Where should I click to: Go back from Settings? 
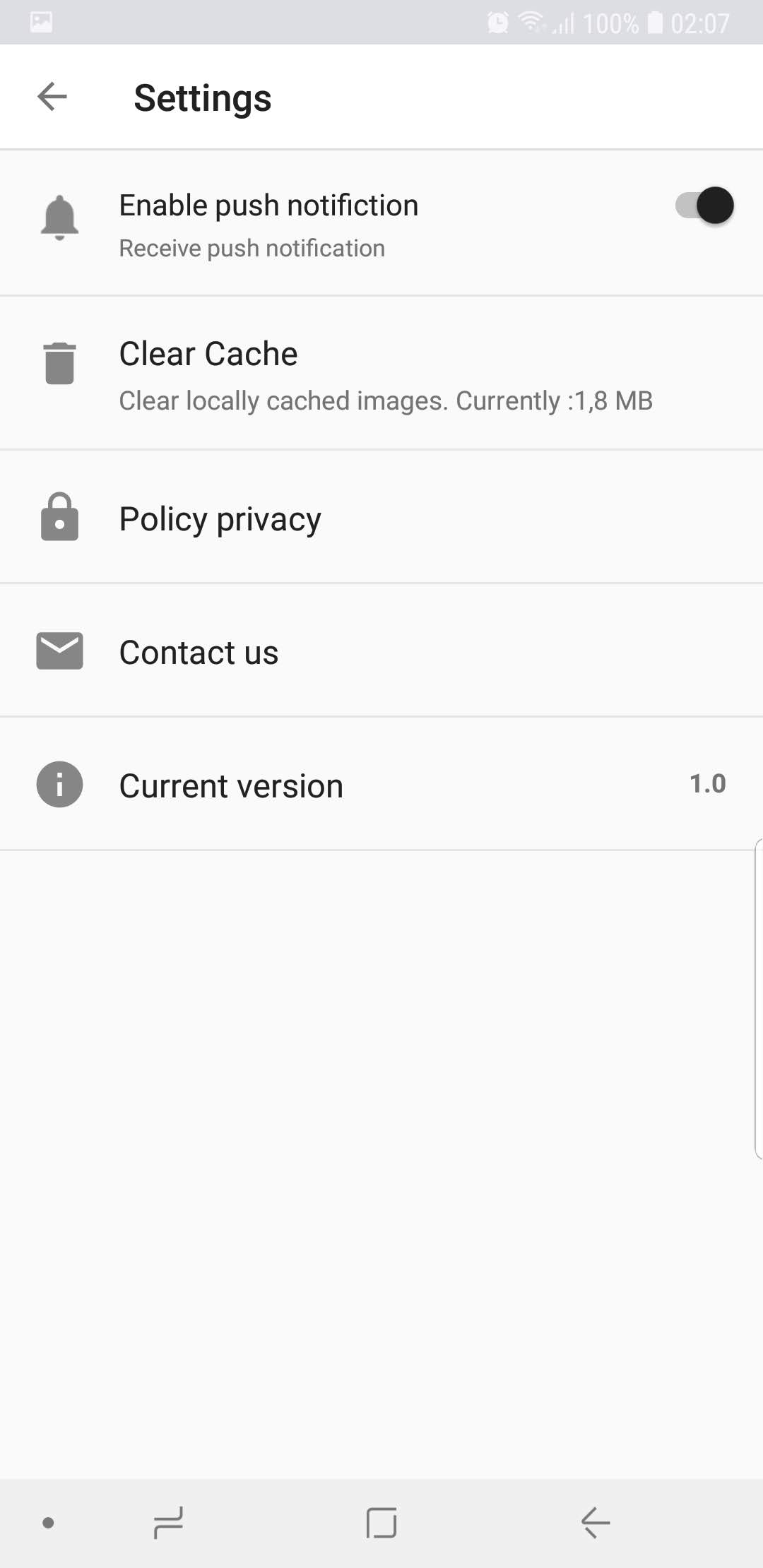52,97
